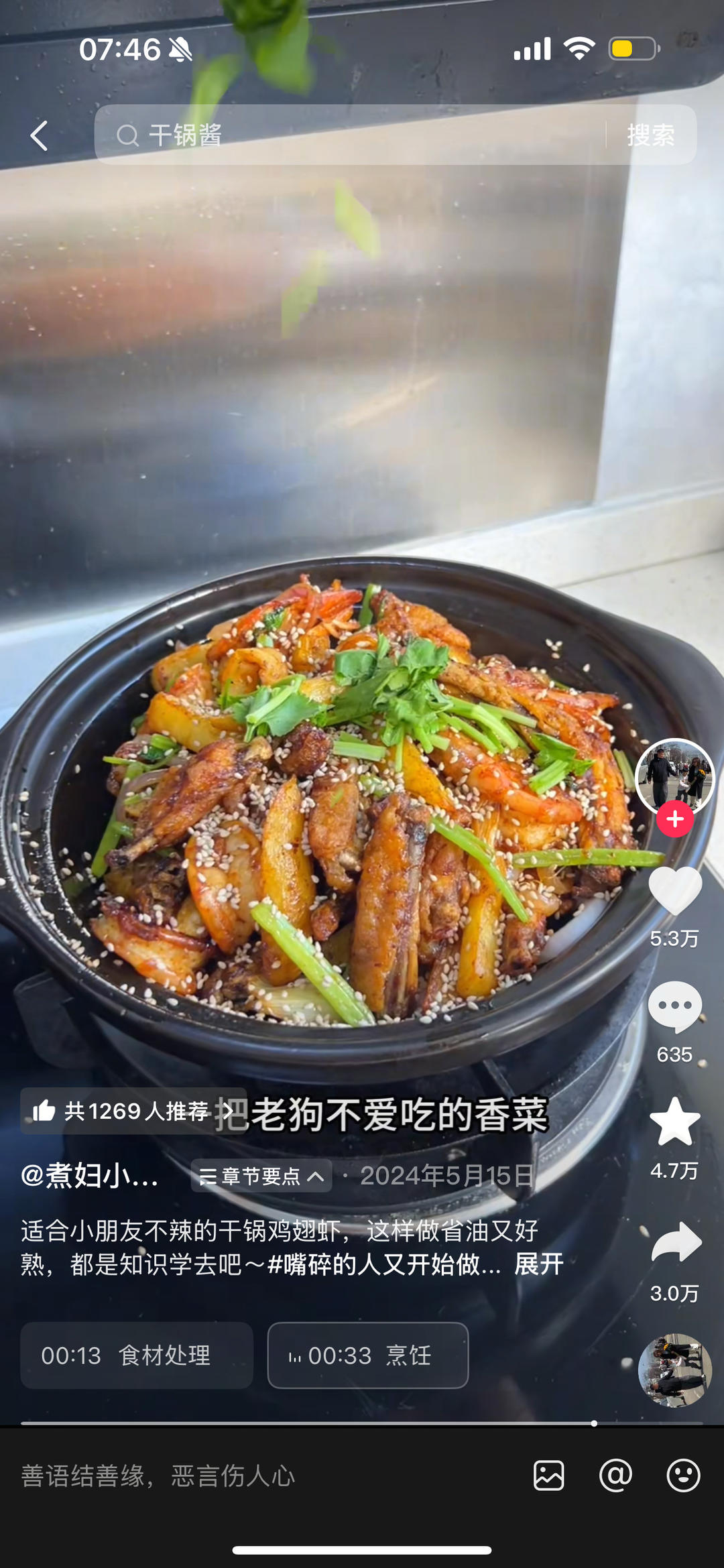Screen dimensions: 724x1568
Task: Favorite this video with the star
Action: pyautogui.click(x=674, y=1122)
